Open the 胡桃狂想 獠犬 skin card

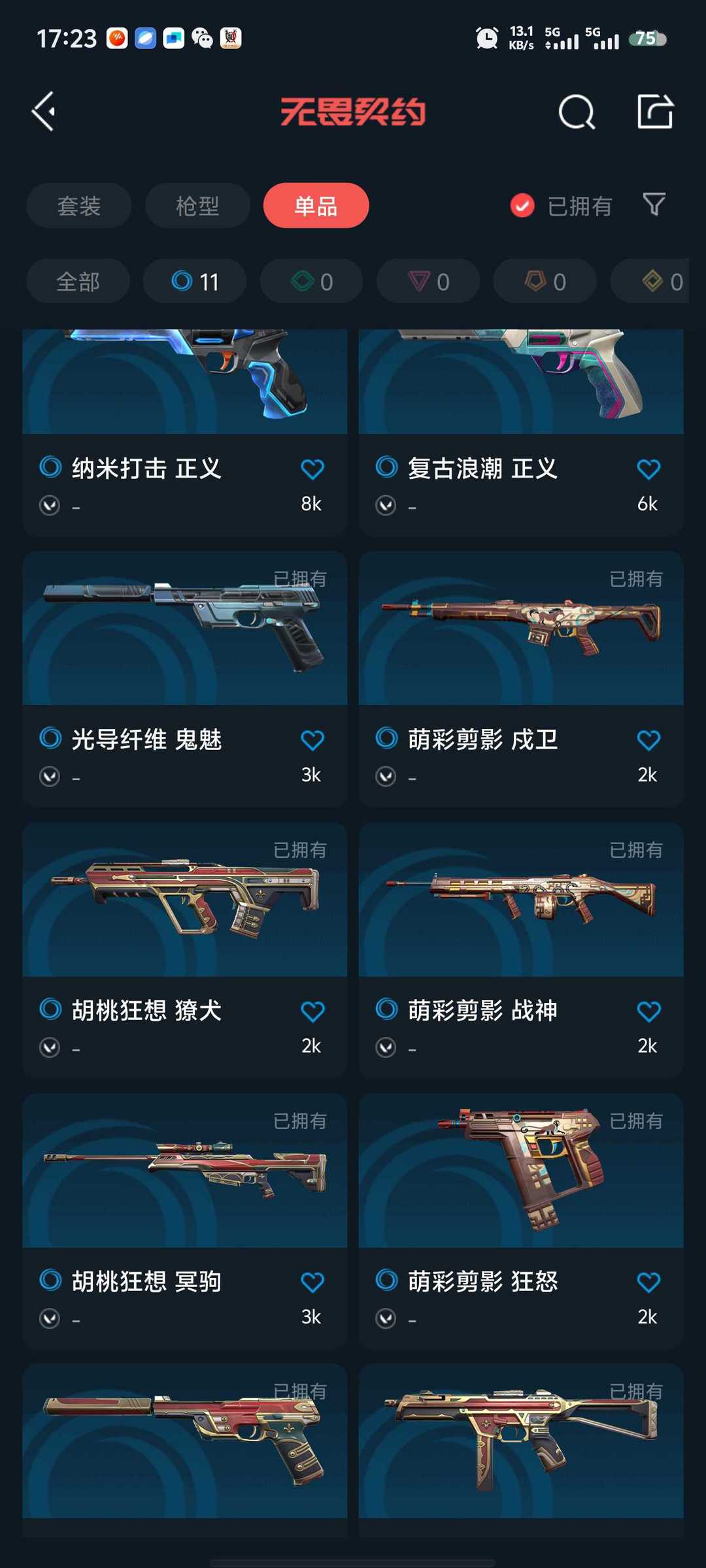pos(185,950)
